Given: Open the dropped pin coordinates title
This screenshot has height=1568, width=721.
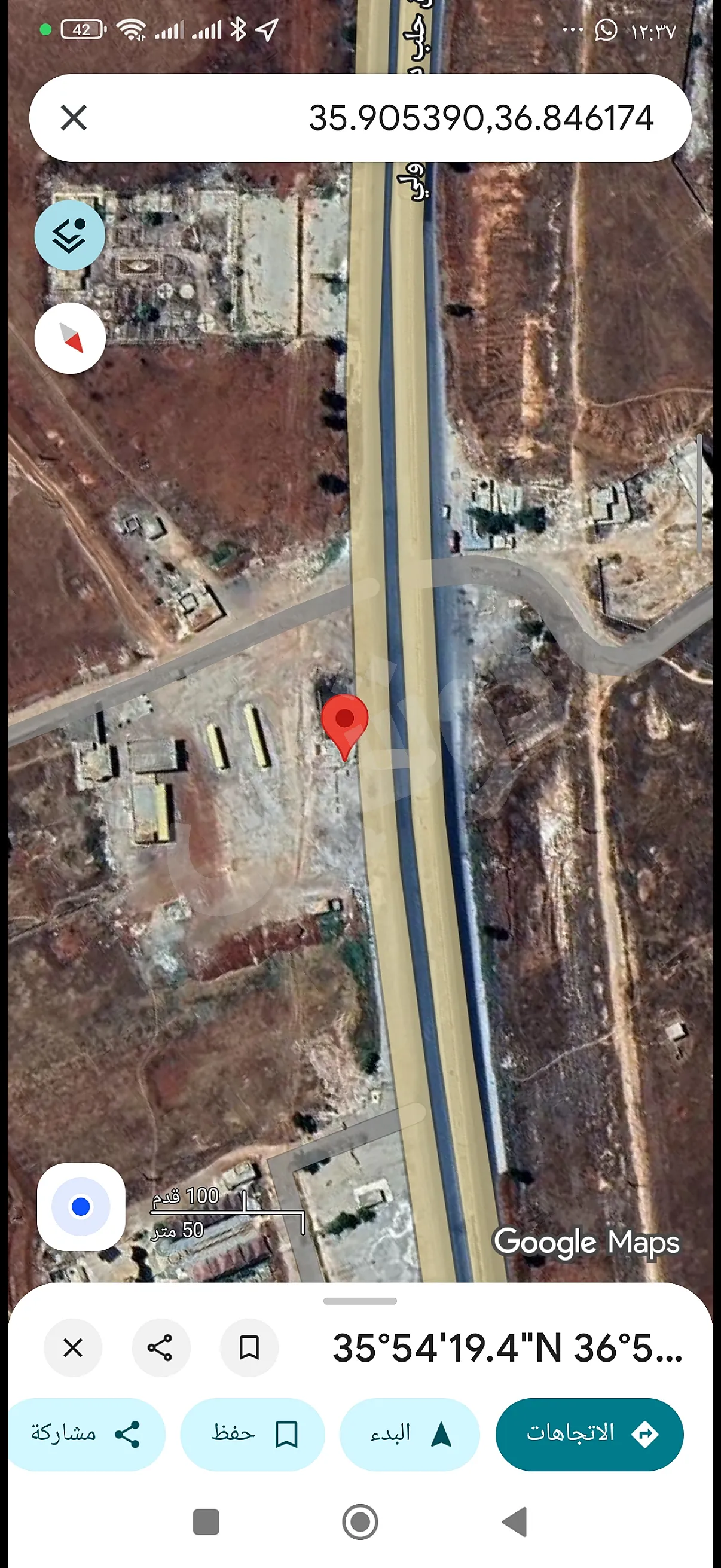Looking at the screenshot, I should pyautogui.click(x=507, y=1348).
